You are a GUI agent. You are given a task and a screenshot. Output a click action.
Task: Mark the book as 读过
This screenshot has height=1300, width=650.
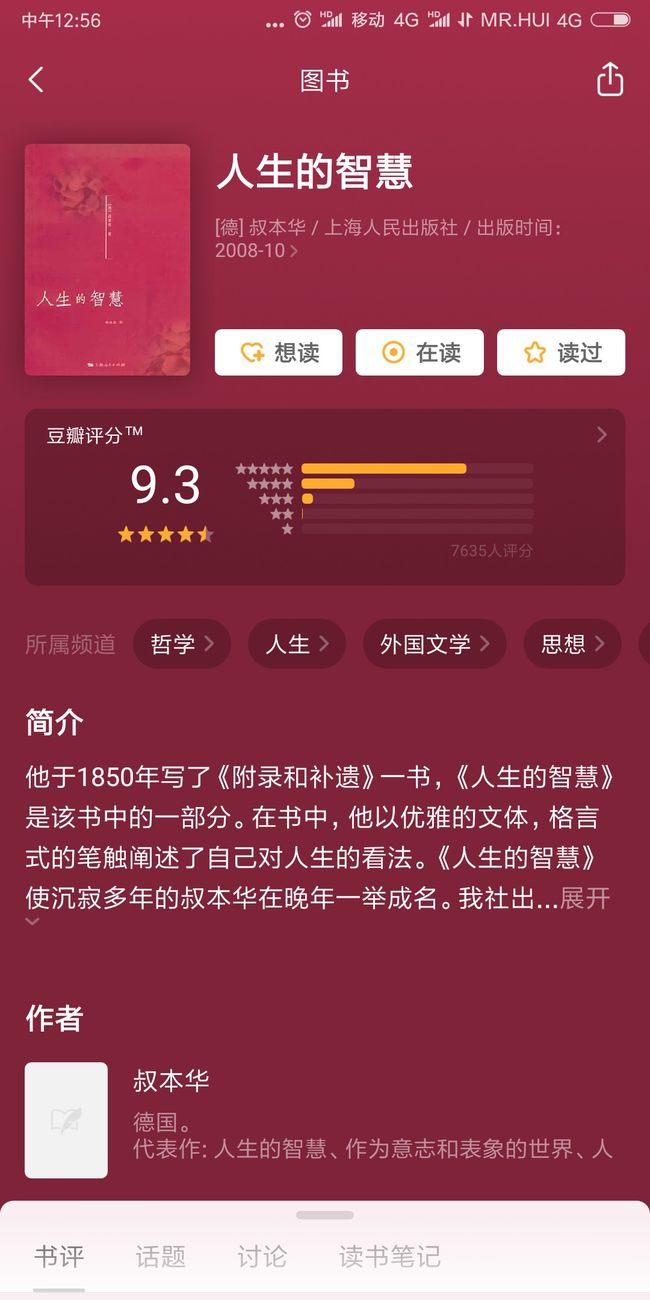[561, 352]
